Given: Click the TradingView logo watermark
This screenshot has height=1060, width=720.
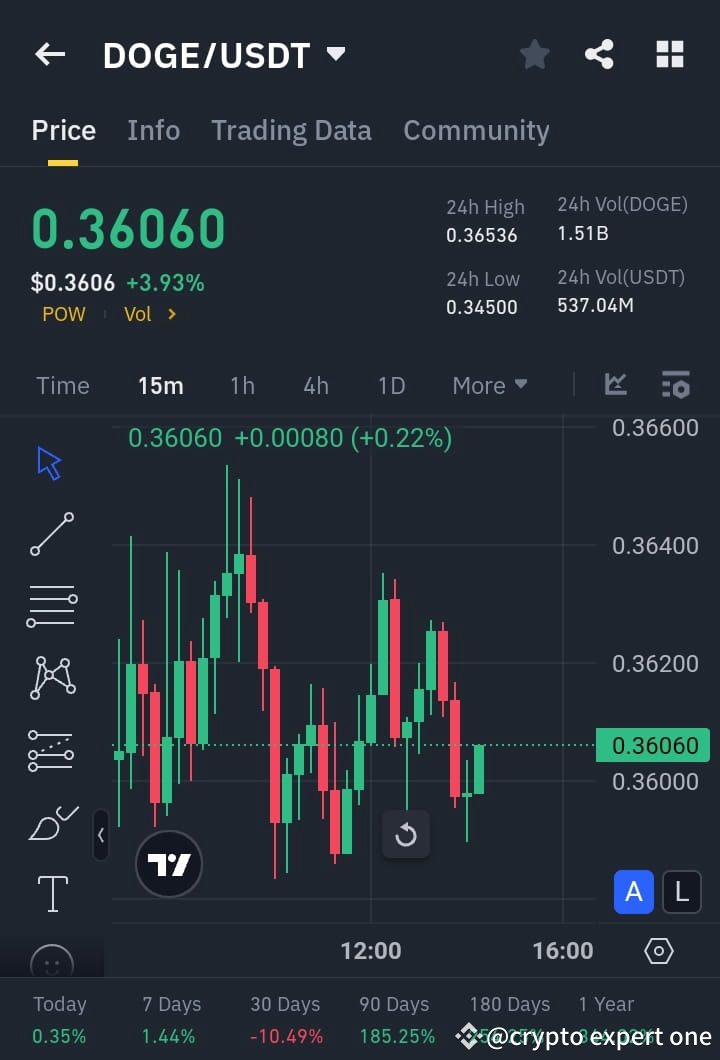Looking at the screenshot, I should tap(168, 863).
